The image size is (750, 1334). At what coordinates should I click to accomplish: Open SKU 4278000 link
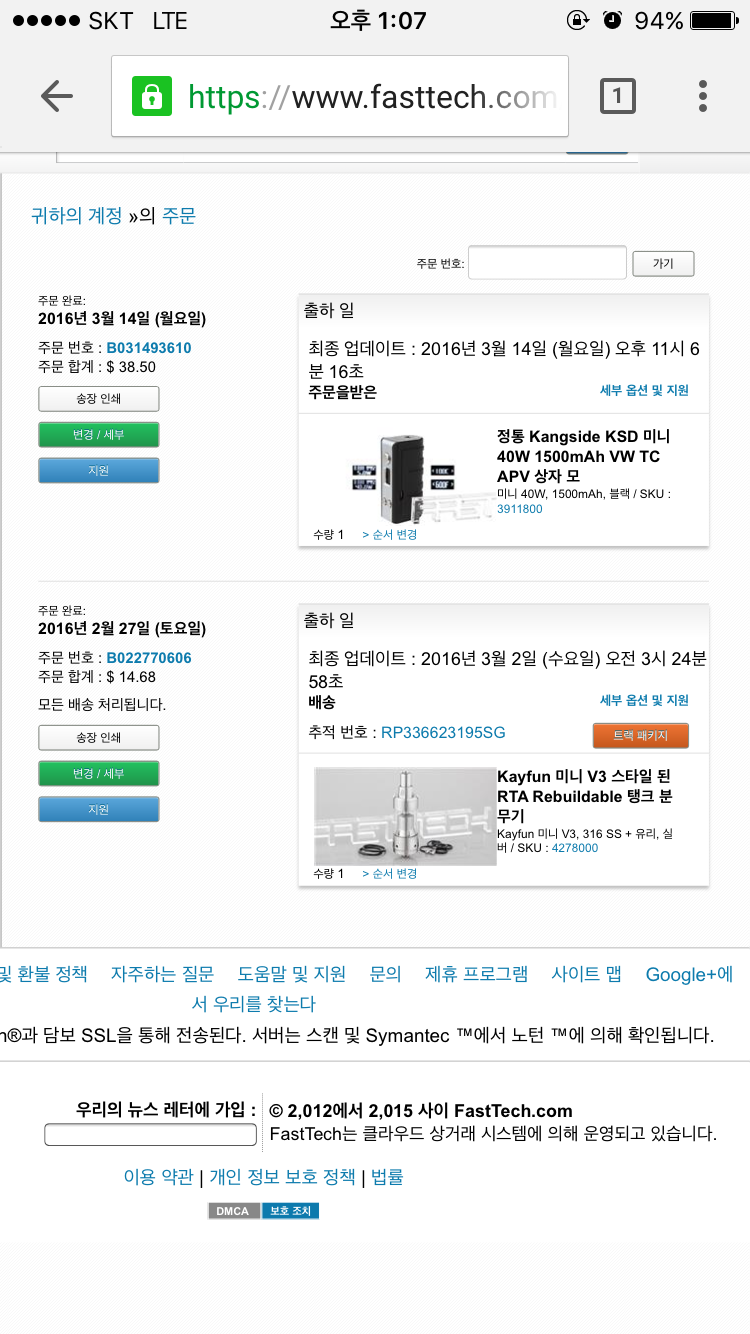[575, 847]
